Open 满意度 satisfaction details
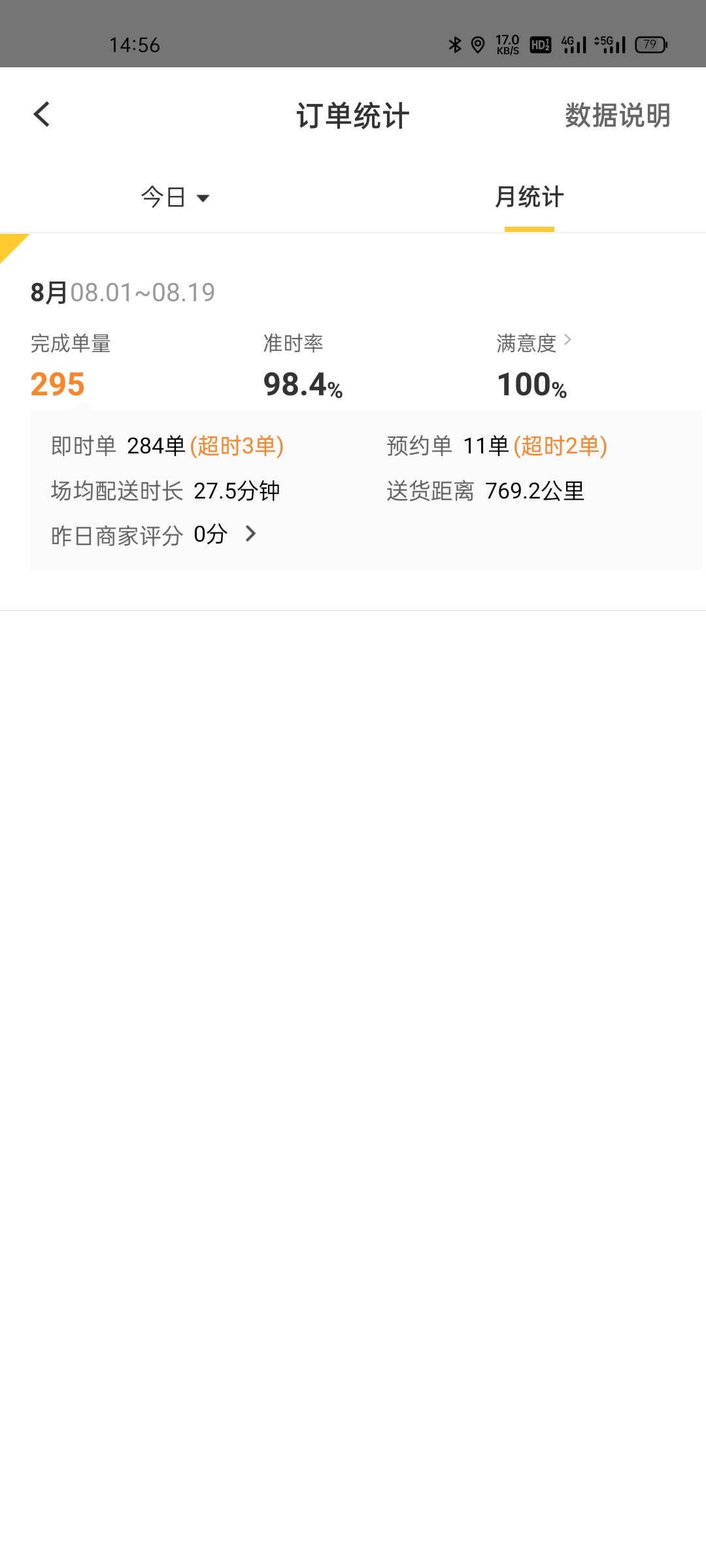This screenshot has height=1568, width=706. click(x=533, y=343)
